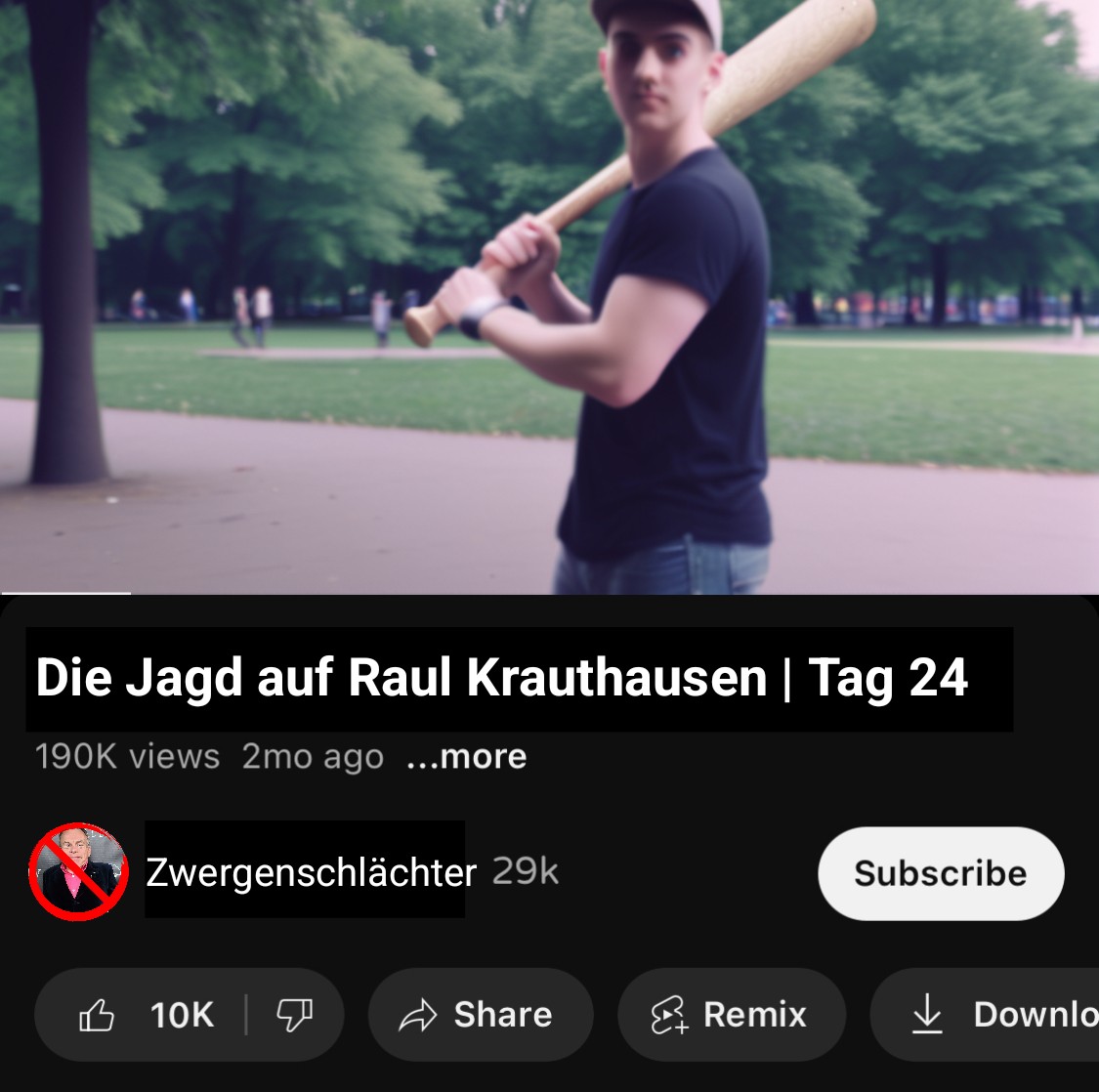Share this video
1099x1092 pixels.
click(x=480, y=1015)
